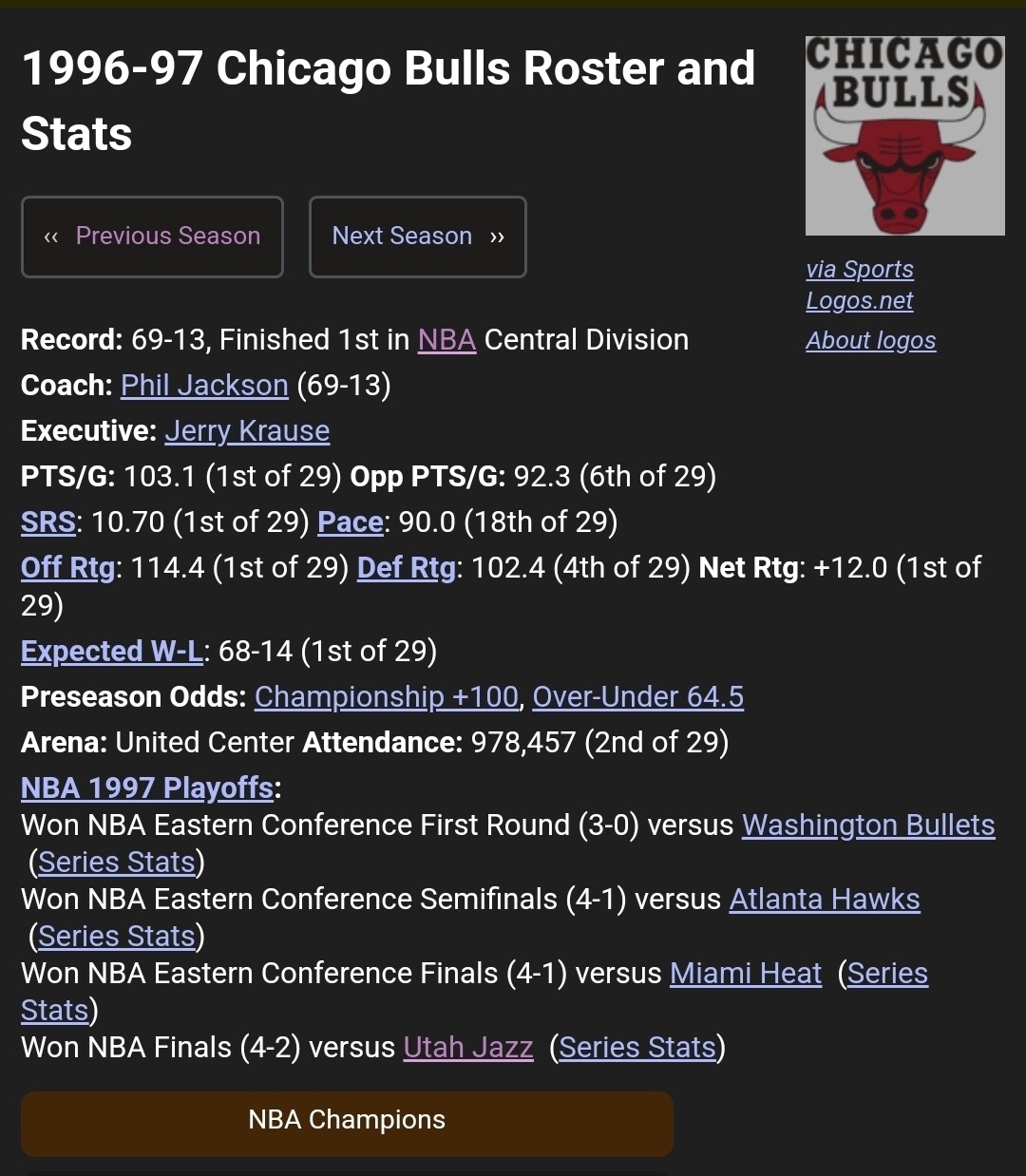Viewport: 1026px width, 1176px height.
Task: Open the Miami Heat team page
Action: pyautogui.click(x=746, y=974)
